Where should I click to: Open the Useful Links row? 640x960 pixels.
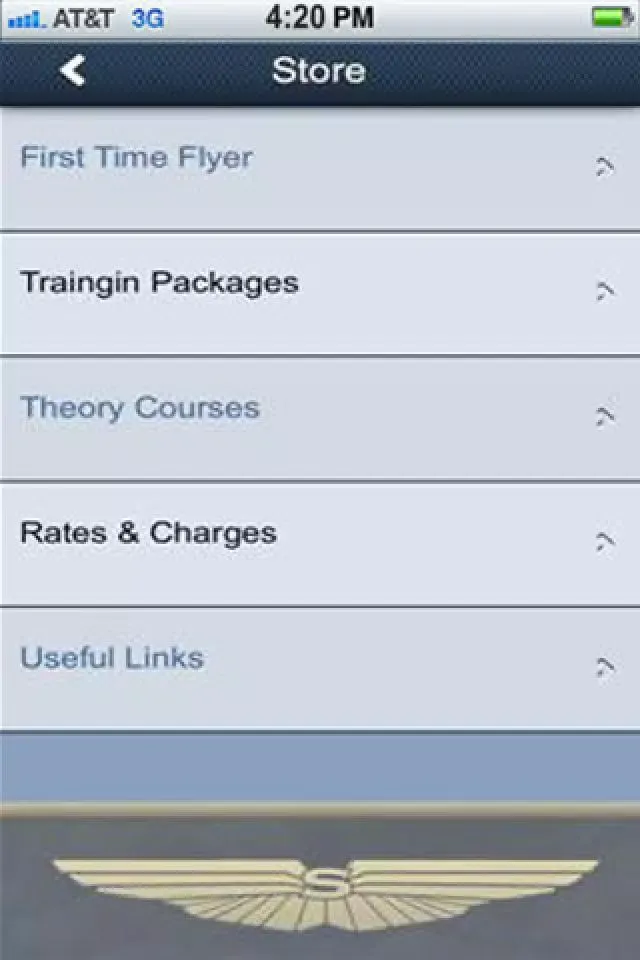point(320,668)
